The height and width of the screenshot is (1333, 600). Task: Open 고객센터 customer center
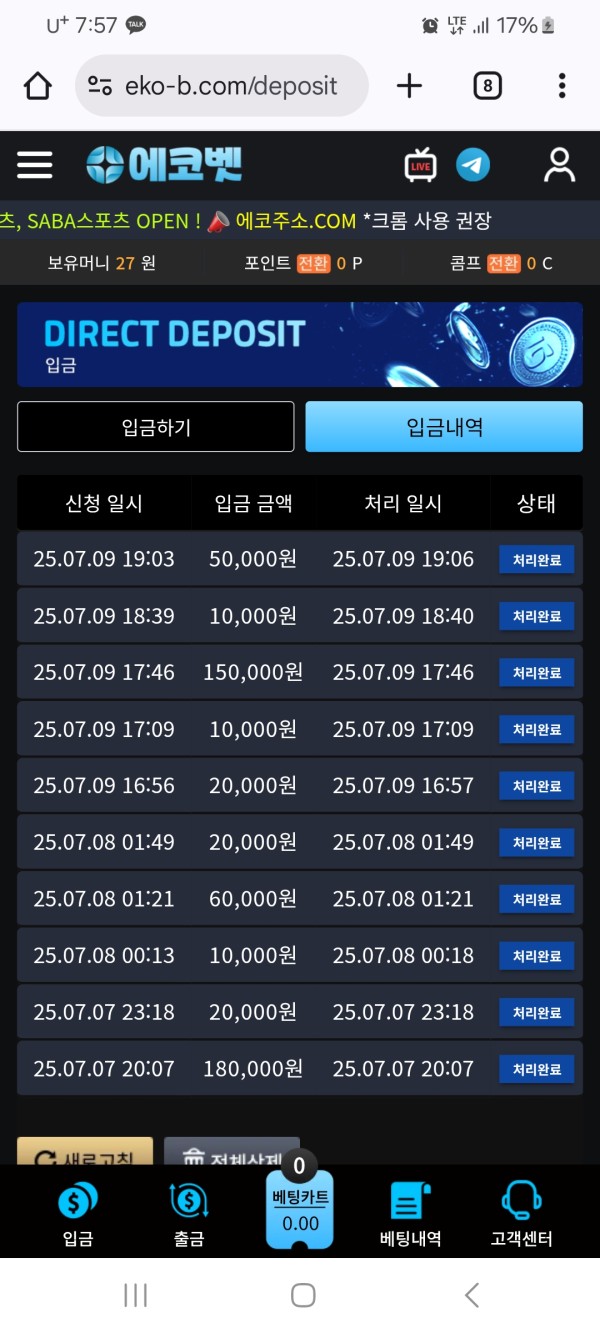(x=521, y=1213)
